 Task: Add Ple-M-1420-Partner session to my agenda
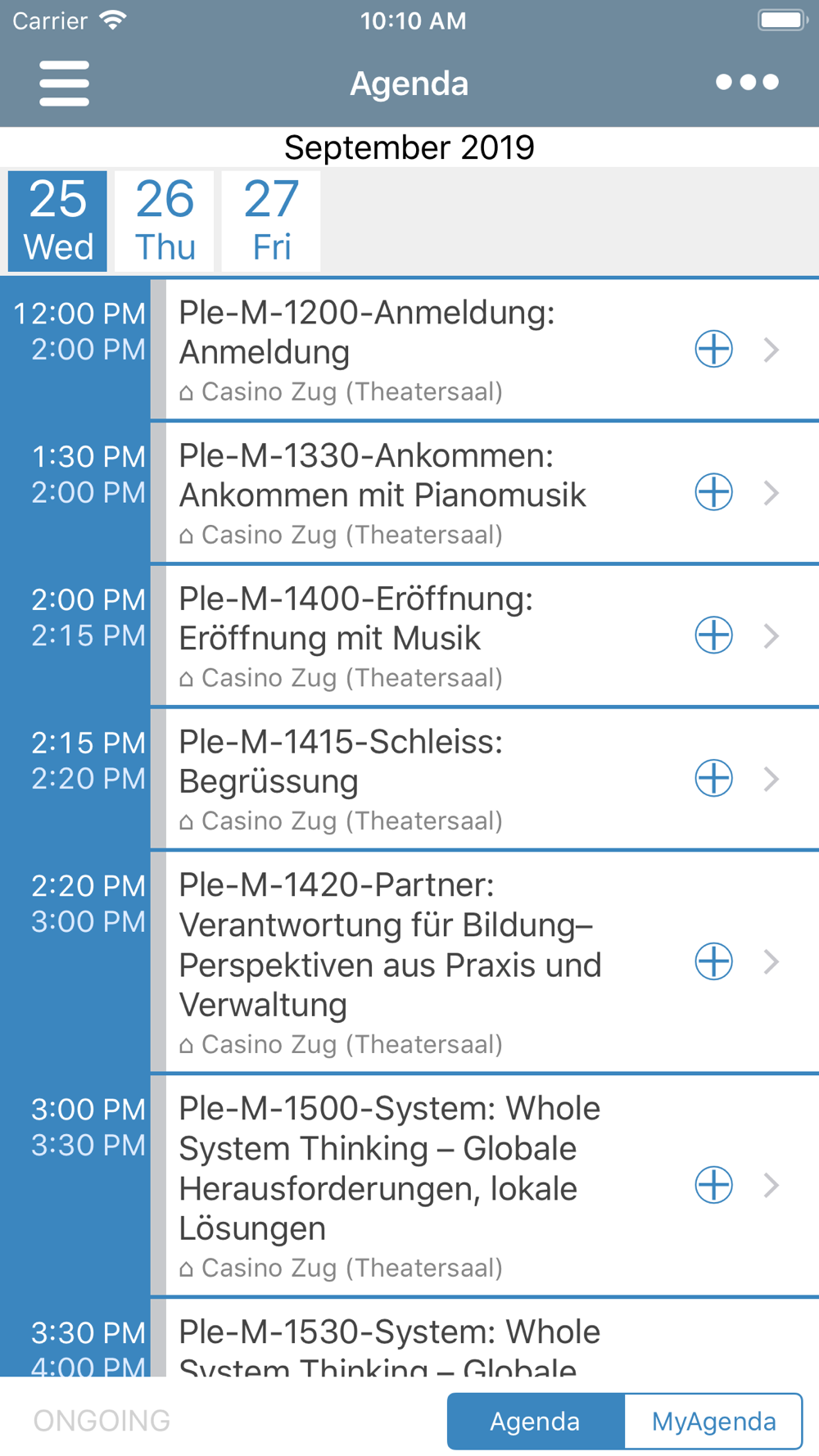point(713,961)
